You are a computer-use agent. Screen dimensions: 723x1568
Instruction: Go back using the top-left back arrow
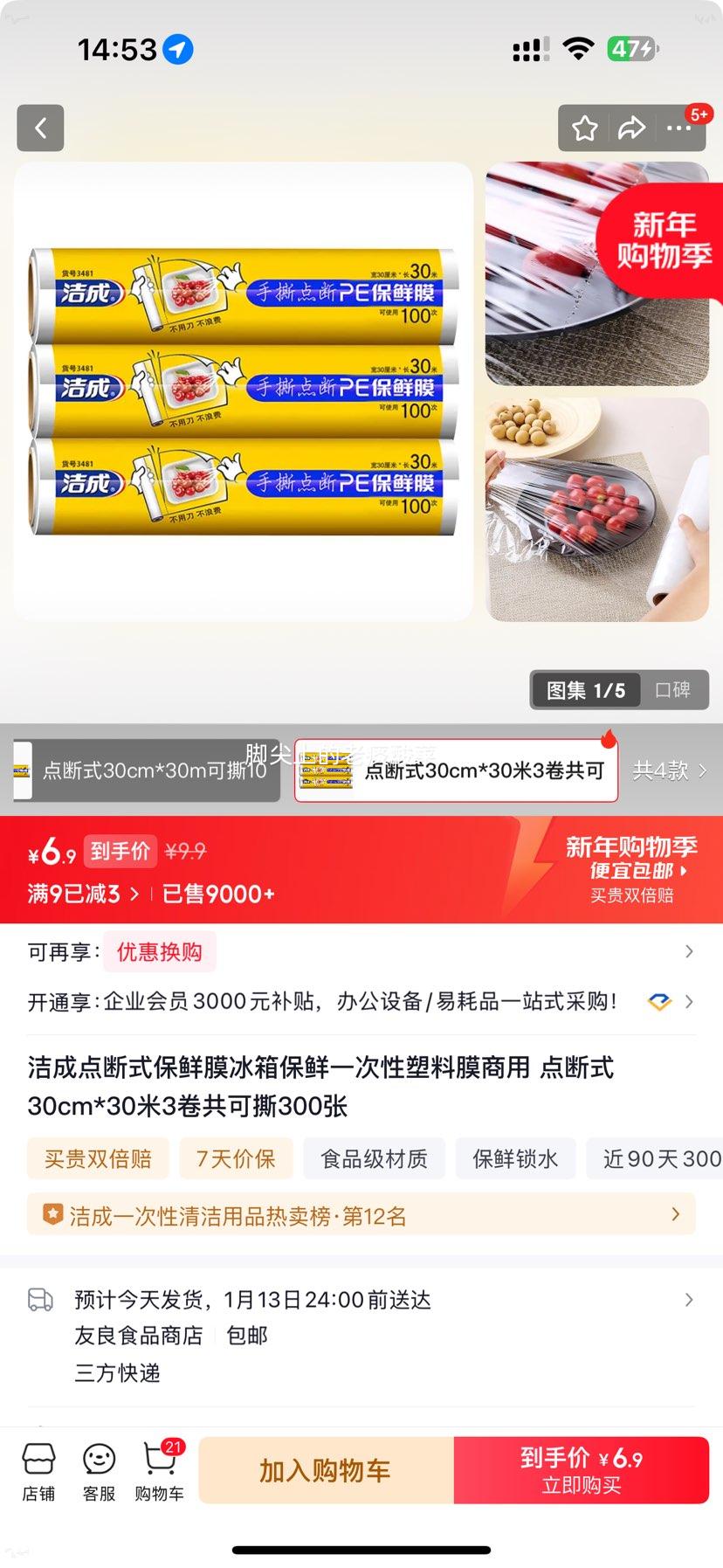pyautogui.click(x=40, y=128)
